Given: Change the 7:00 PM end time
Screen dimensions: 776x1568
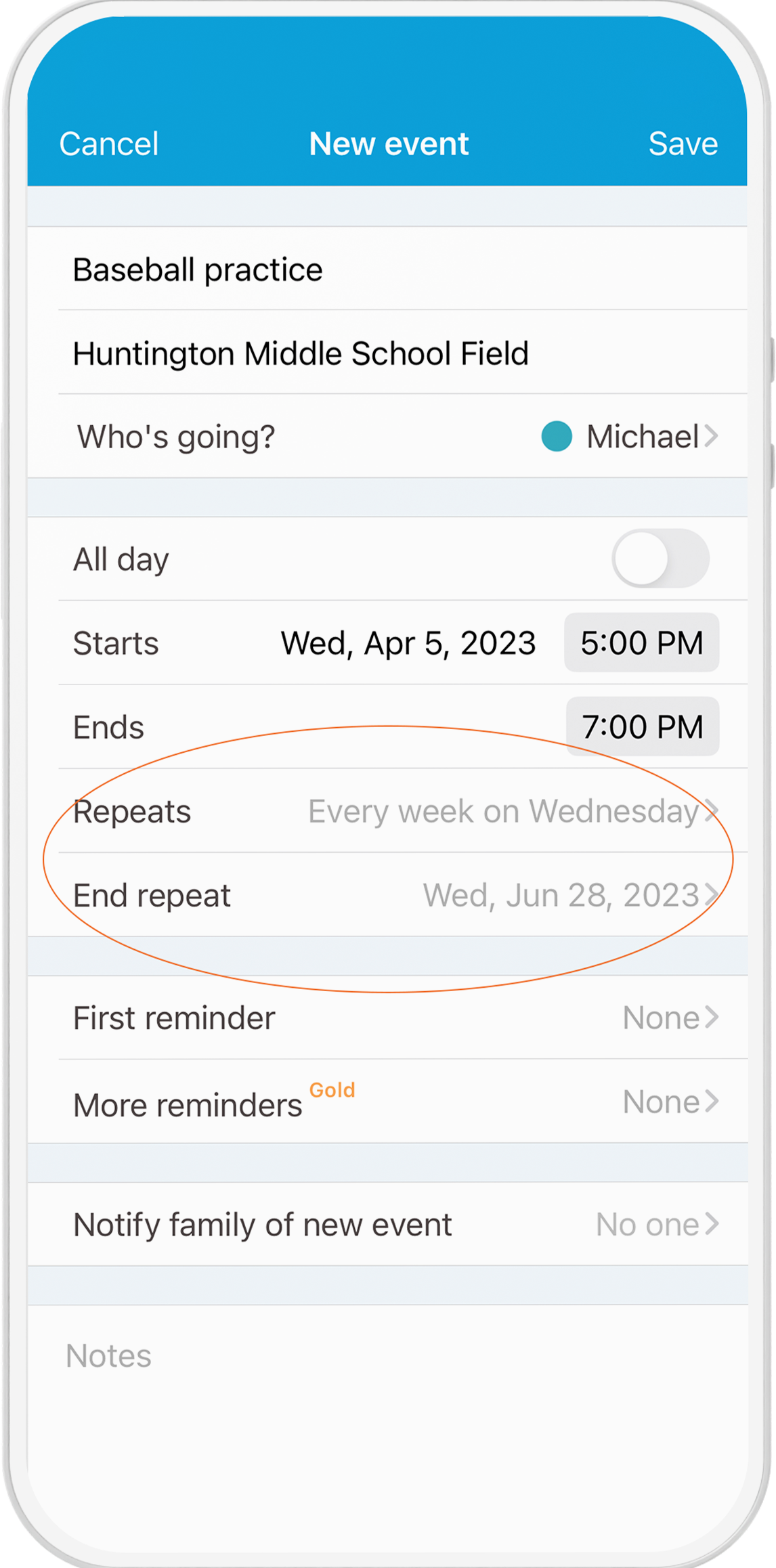Looking at the screenshot, I should click(643, 726).
